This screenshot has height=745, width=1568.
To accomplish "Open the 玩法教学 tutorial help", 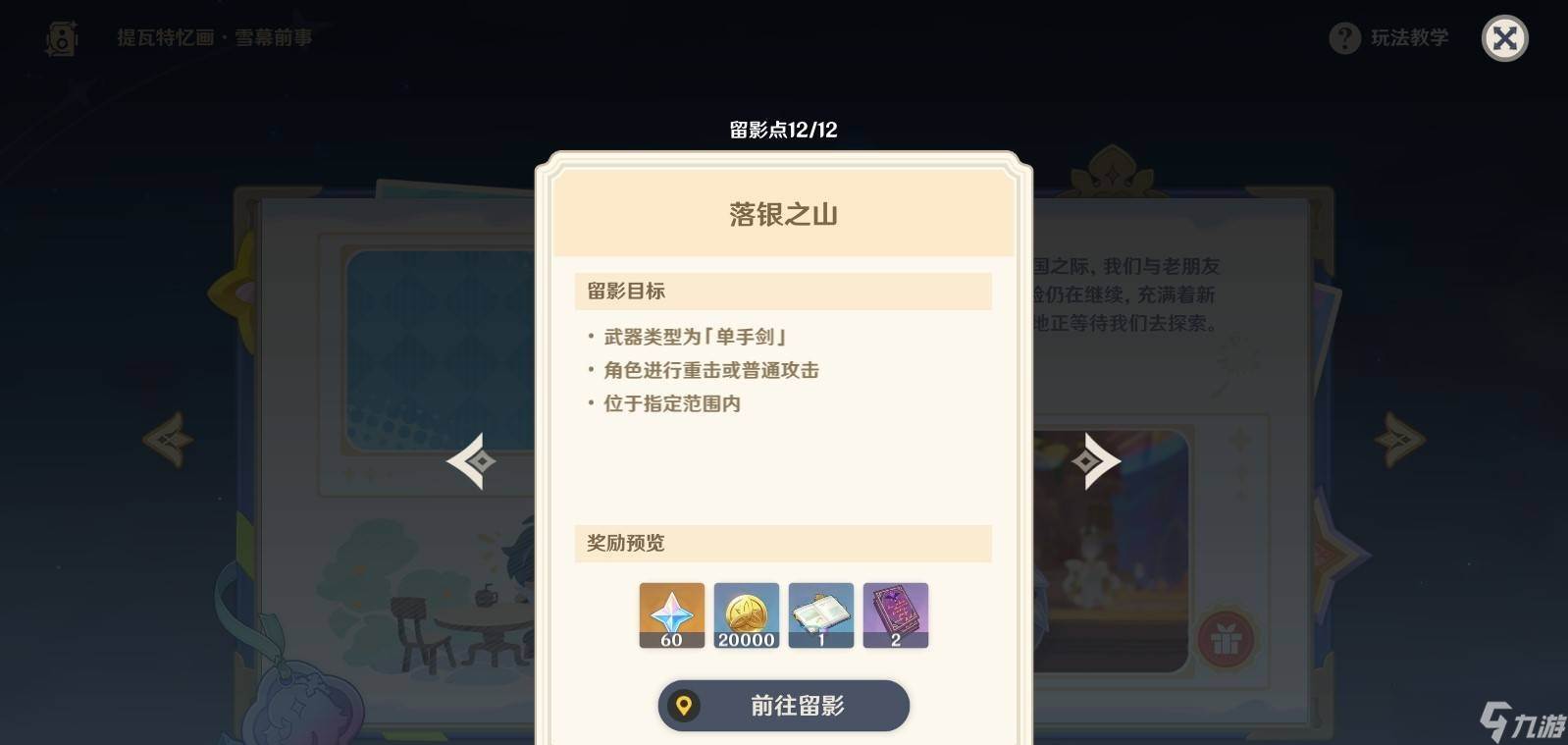I will [x=1389, y=38].
